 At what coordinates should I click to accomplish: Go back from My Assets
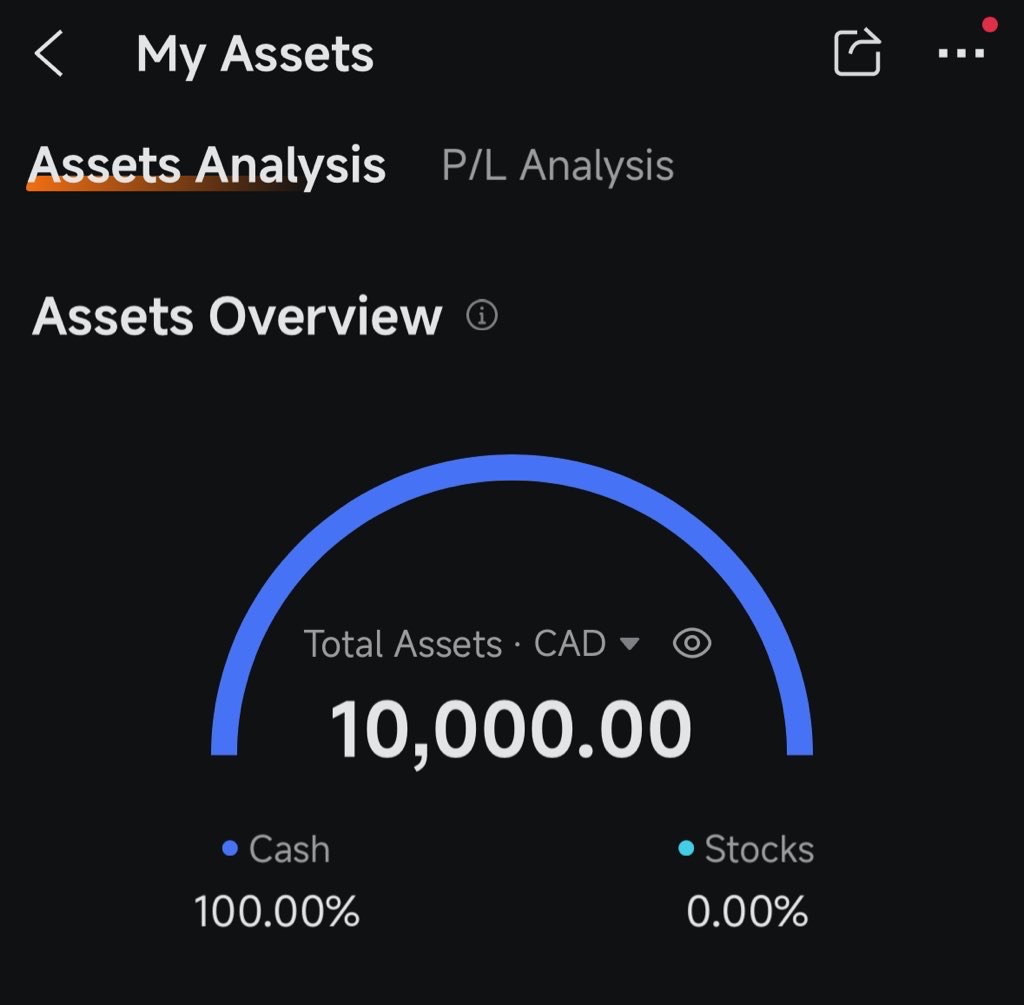48,53
